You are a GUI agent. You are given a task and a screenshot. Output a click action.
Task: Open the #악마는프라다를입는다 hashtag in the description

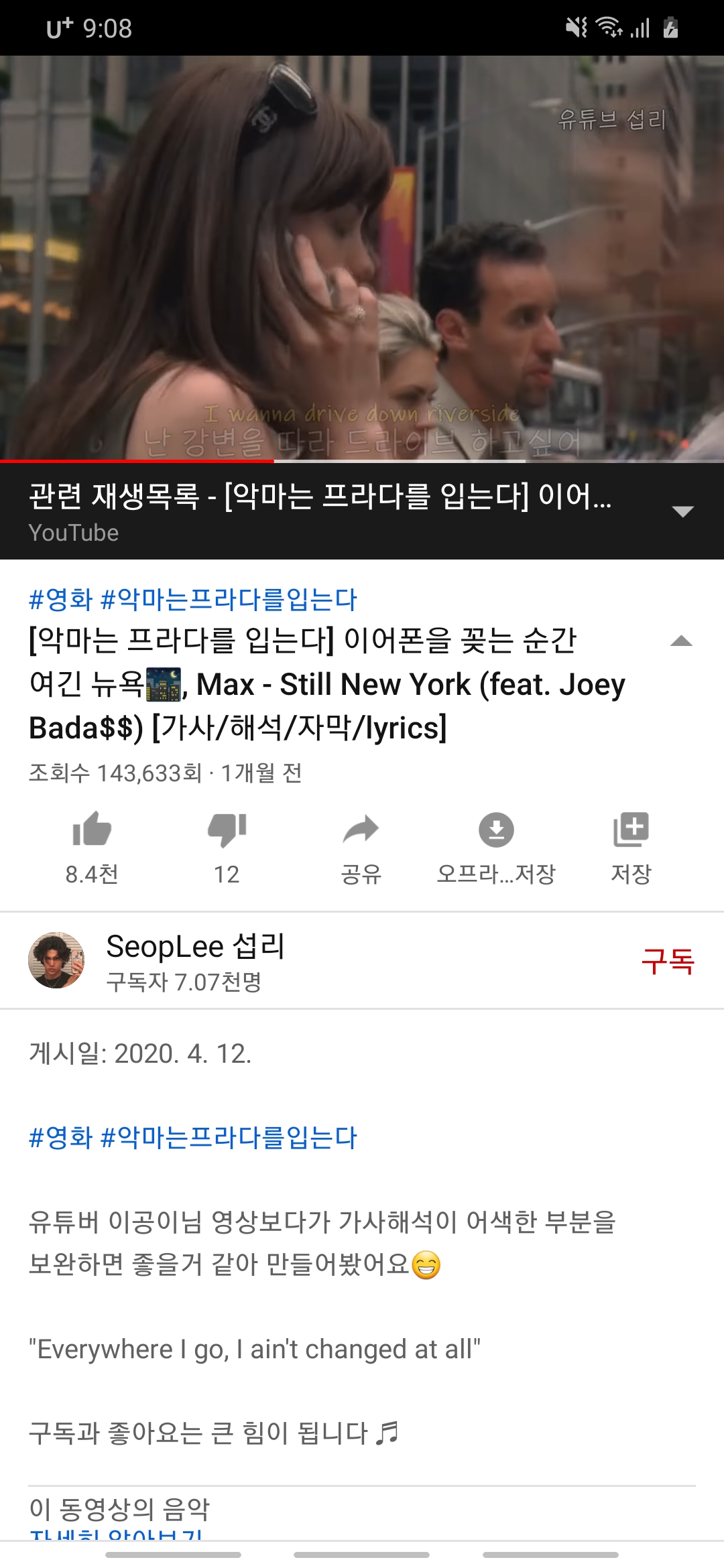click(x=229, y=1137)
